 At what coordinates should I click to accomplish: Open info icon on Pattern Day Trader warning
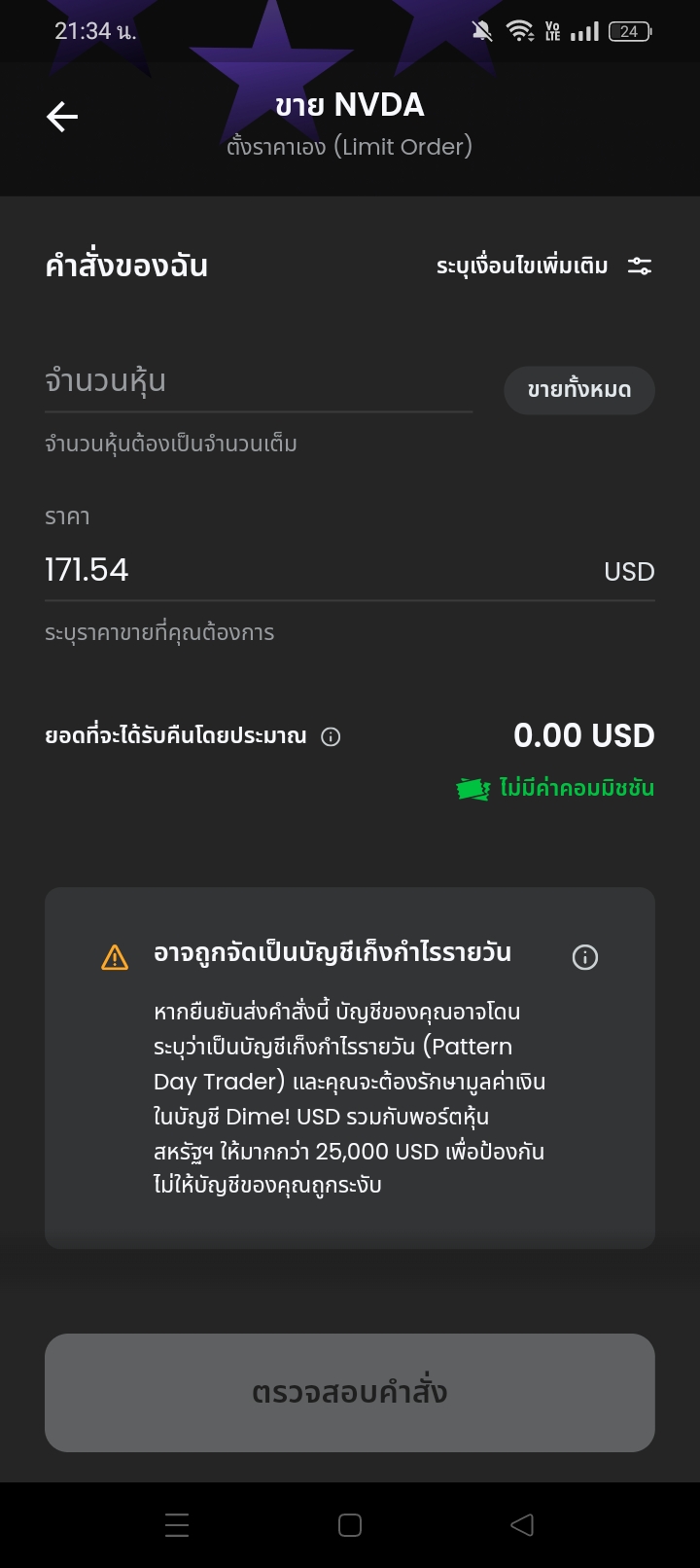click(585, 957)
